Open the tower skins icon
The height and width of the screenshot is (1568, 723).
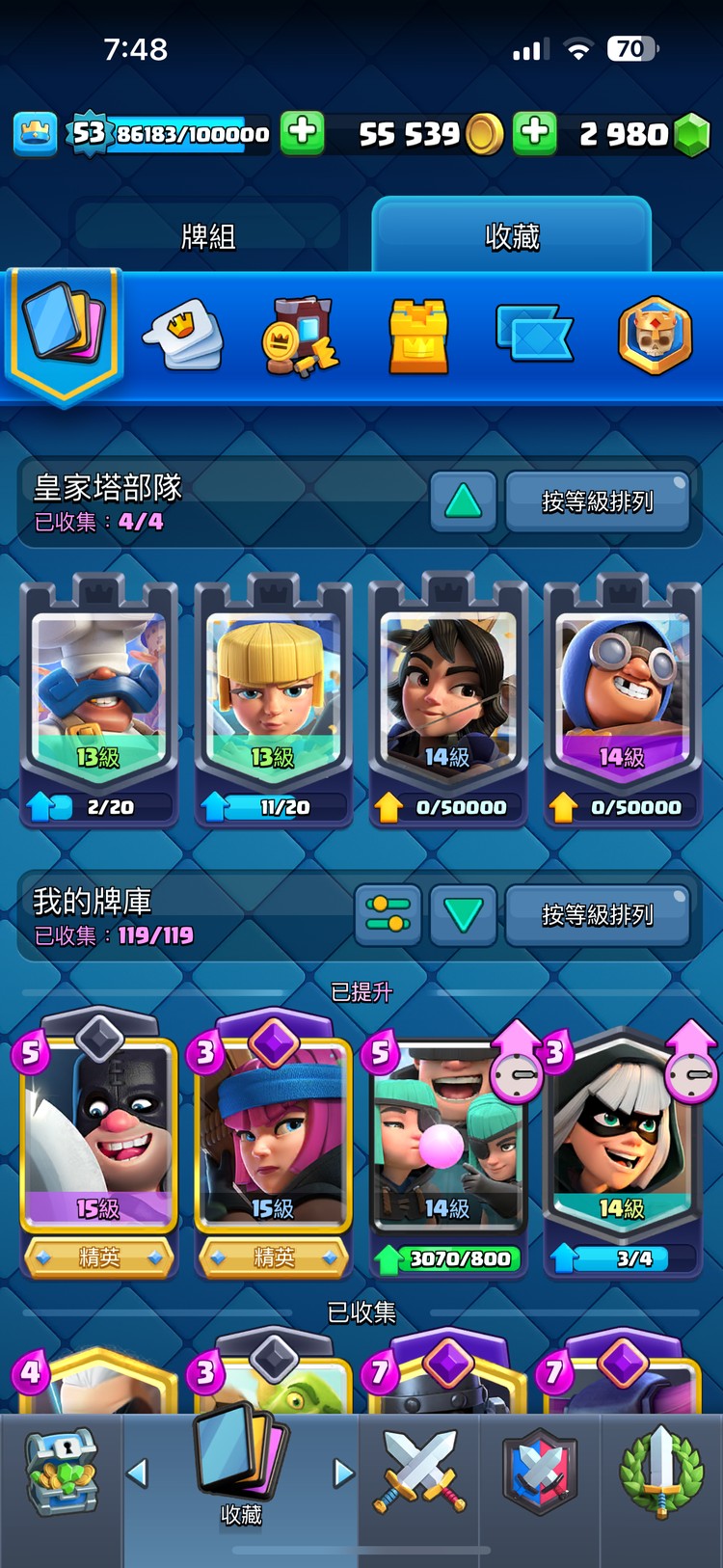tap(418, 336)
